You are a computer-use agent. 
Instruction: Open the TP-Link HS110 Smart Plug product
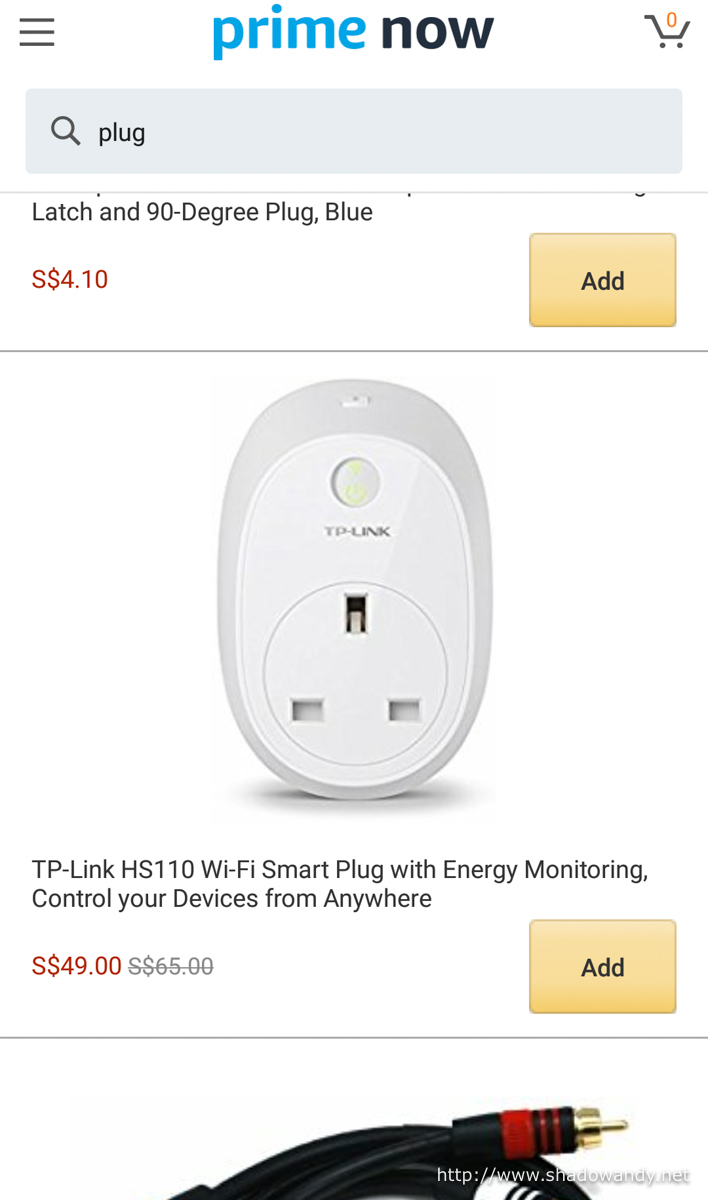pyautogui.click(x=340, y=884)
